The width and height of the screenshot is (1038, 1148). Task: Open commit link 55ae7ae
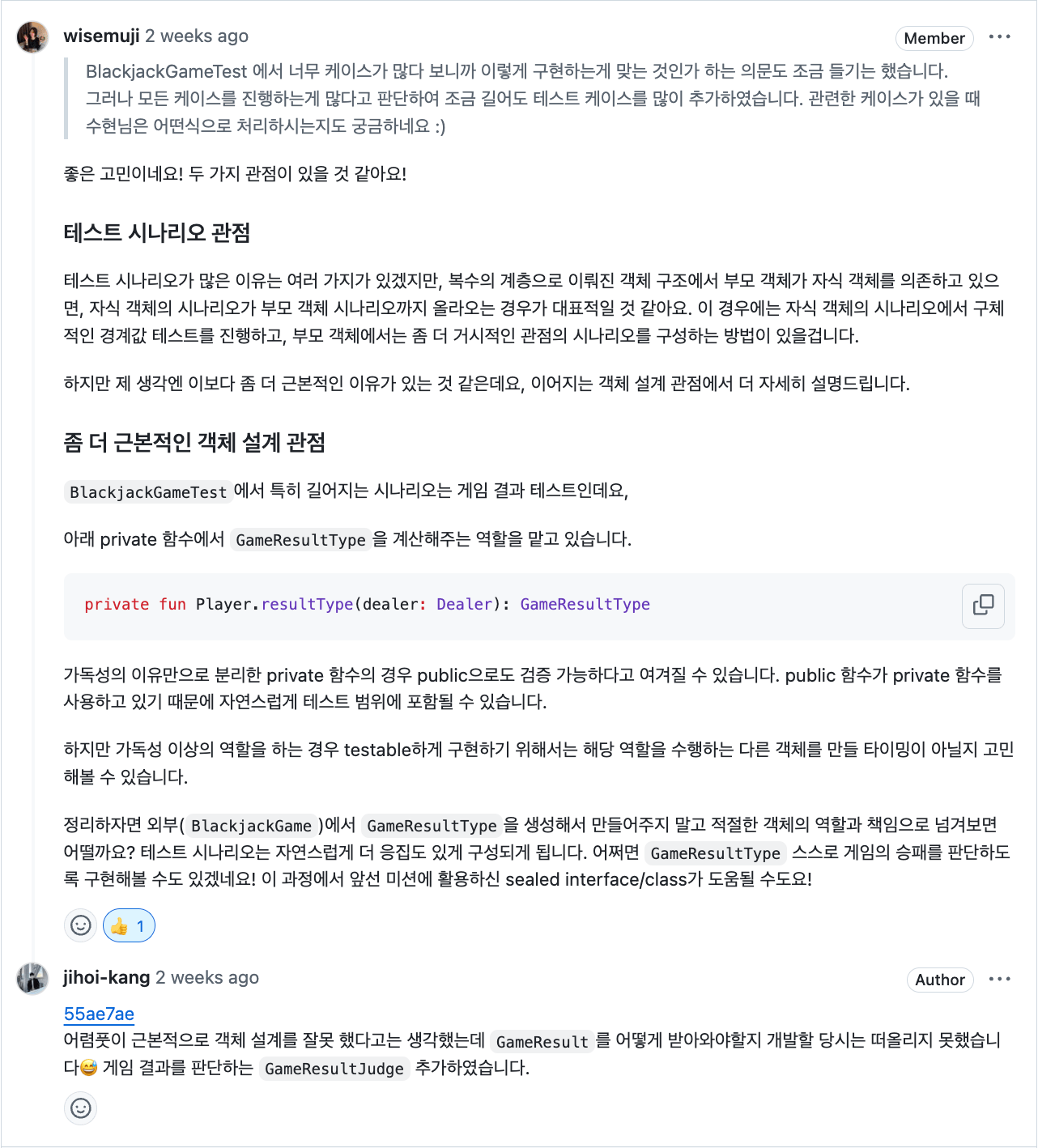point(99,1014)
